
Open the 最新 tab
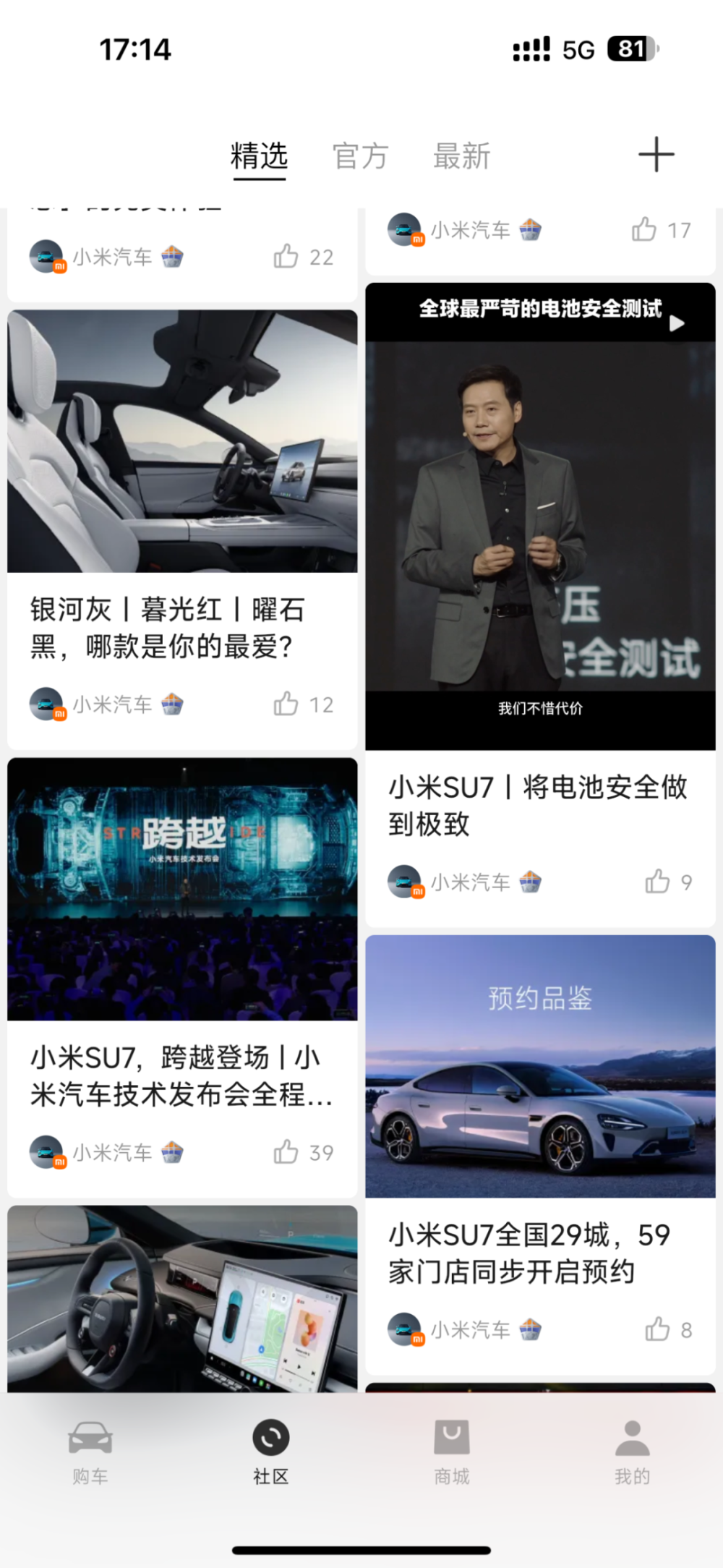(461, 155)
